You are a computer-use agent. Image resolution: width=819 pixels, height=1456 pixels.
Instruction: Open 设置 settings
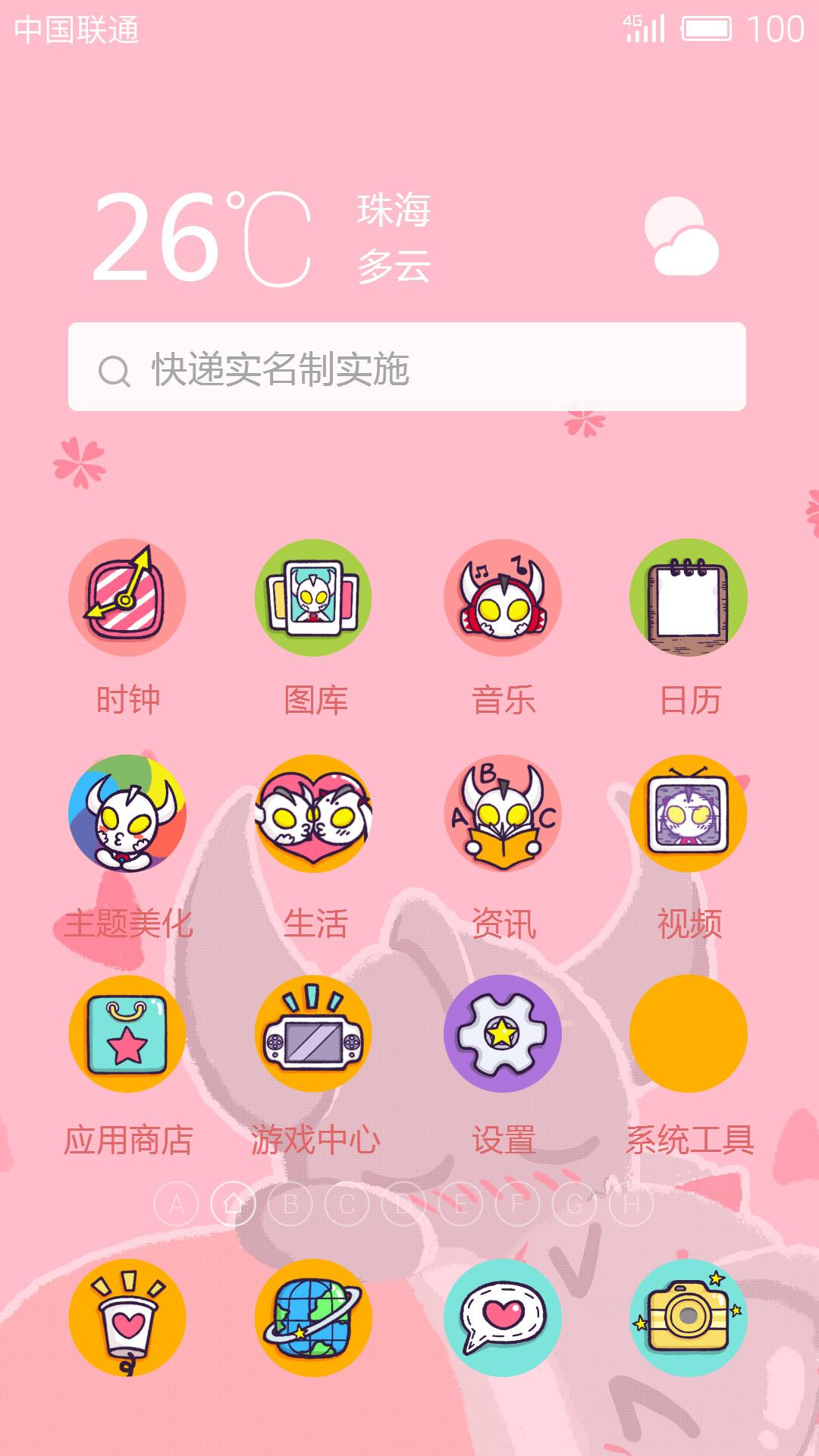pos(503,1034)
